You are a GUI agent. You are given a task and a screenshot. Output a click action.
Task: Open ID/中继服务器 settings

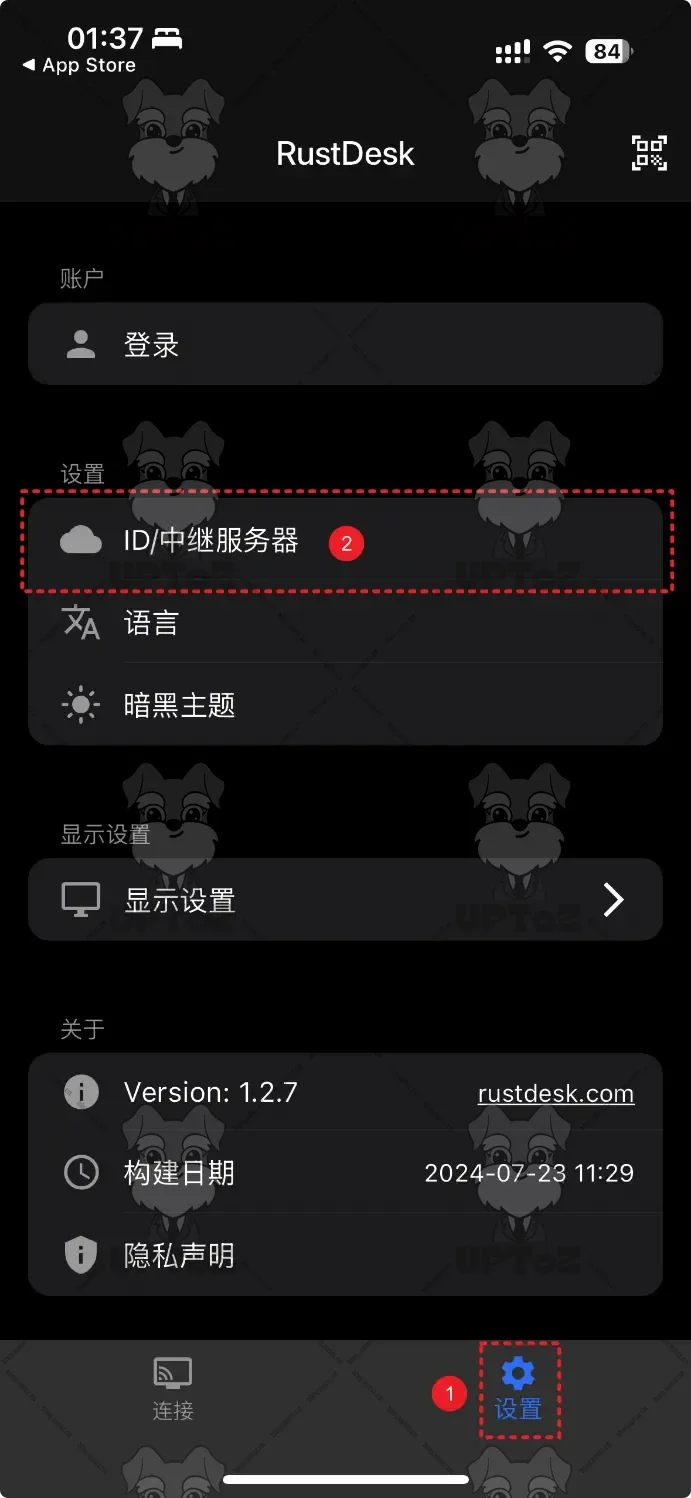345,542
